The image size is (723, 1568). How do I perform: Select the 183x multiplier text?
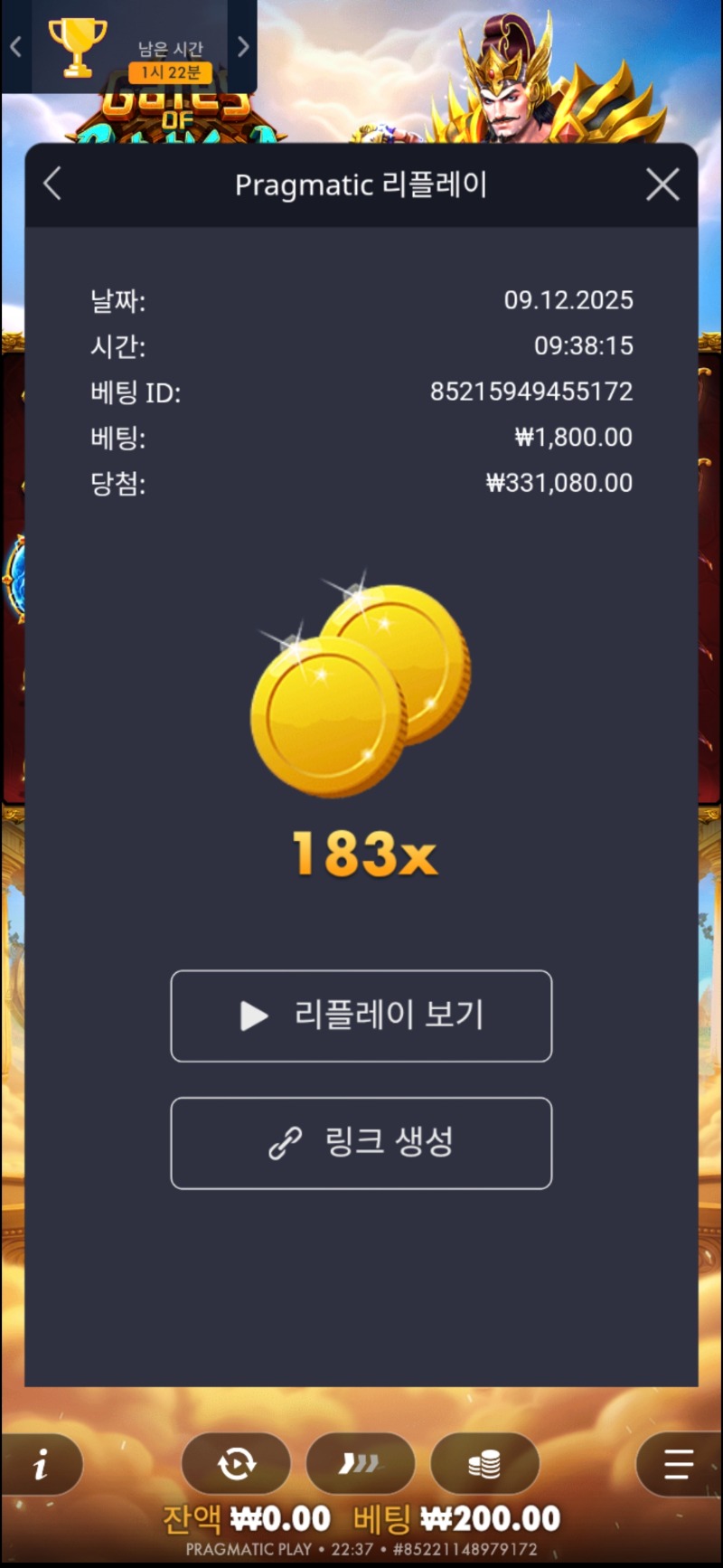point(361,856)
